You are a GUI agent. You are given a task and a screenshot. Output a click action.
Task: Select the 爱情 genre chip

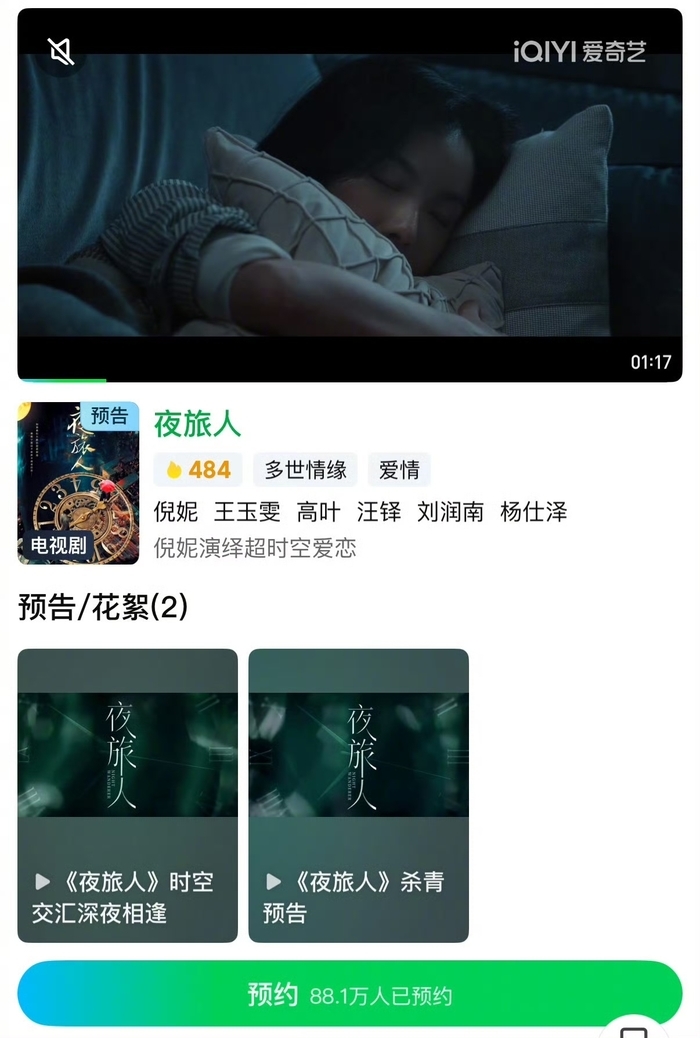399,469
